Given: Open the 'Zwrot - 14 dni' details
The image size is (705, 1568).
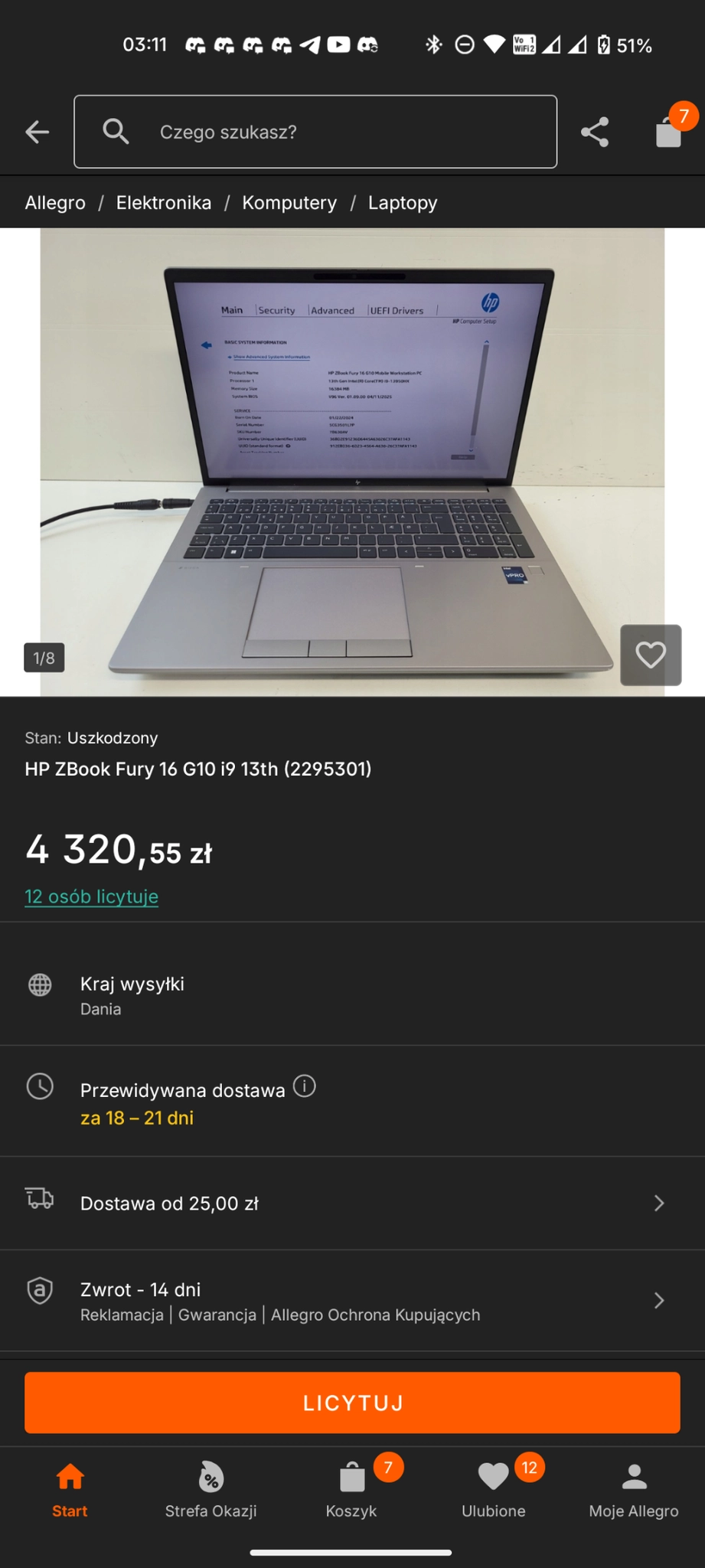Looking at the screenshot, I should click(x=352, y=1300).
